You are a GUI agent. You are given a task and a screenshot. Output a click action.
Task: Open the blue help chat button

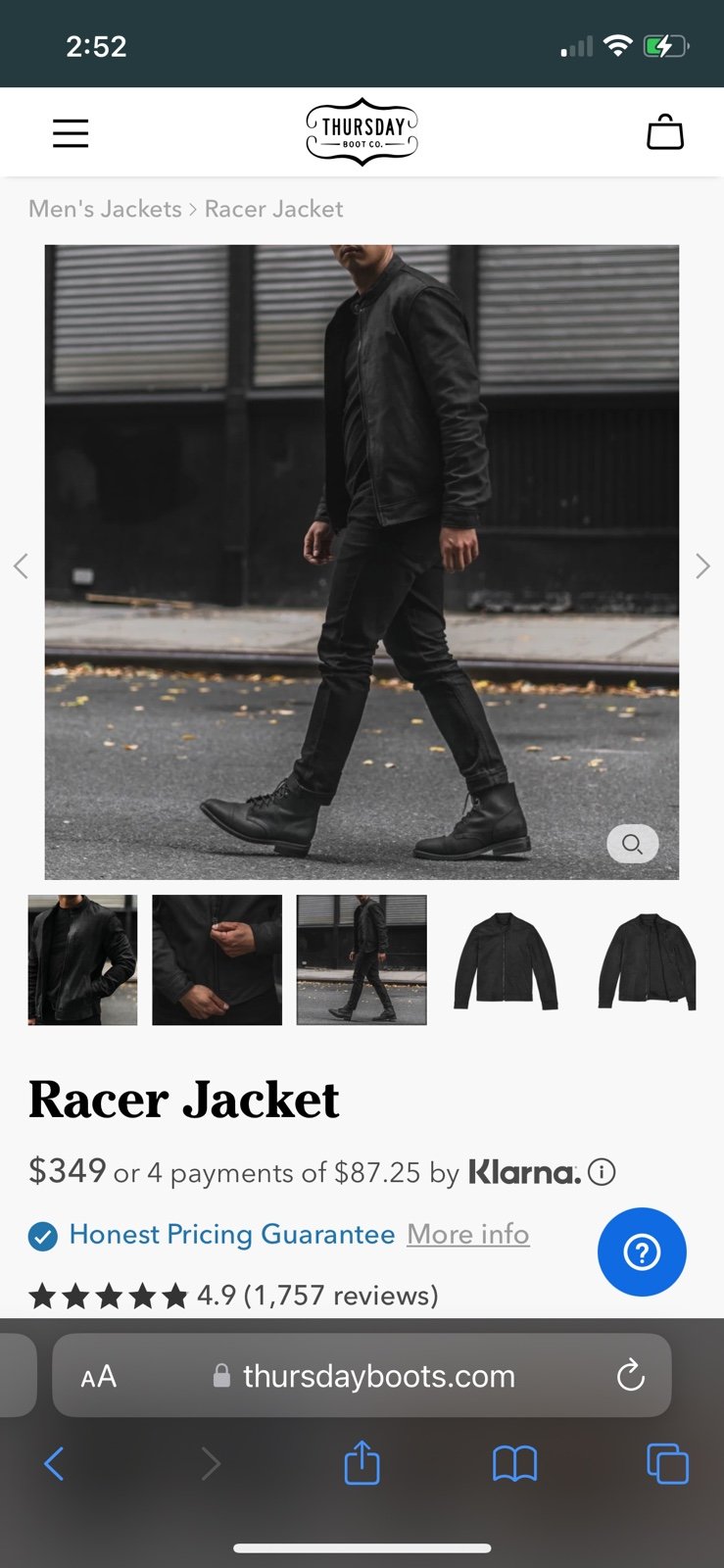pos(642,1251)
